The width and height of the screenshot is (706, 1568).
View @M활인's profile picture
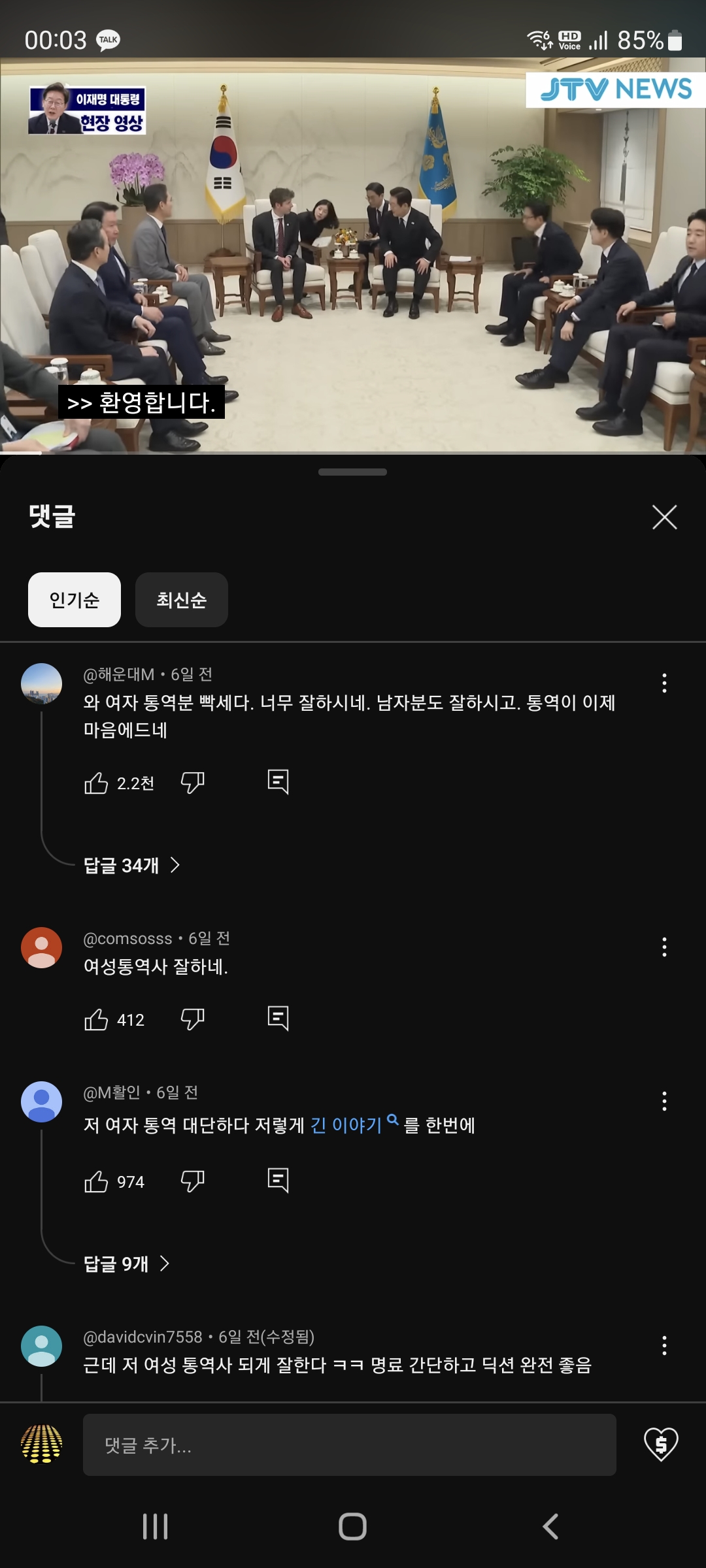pyautogui.click(x=42, y=1102)
